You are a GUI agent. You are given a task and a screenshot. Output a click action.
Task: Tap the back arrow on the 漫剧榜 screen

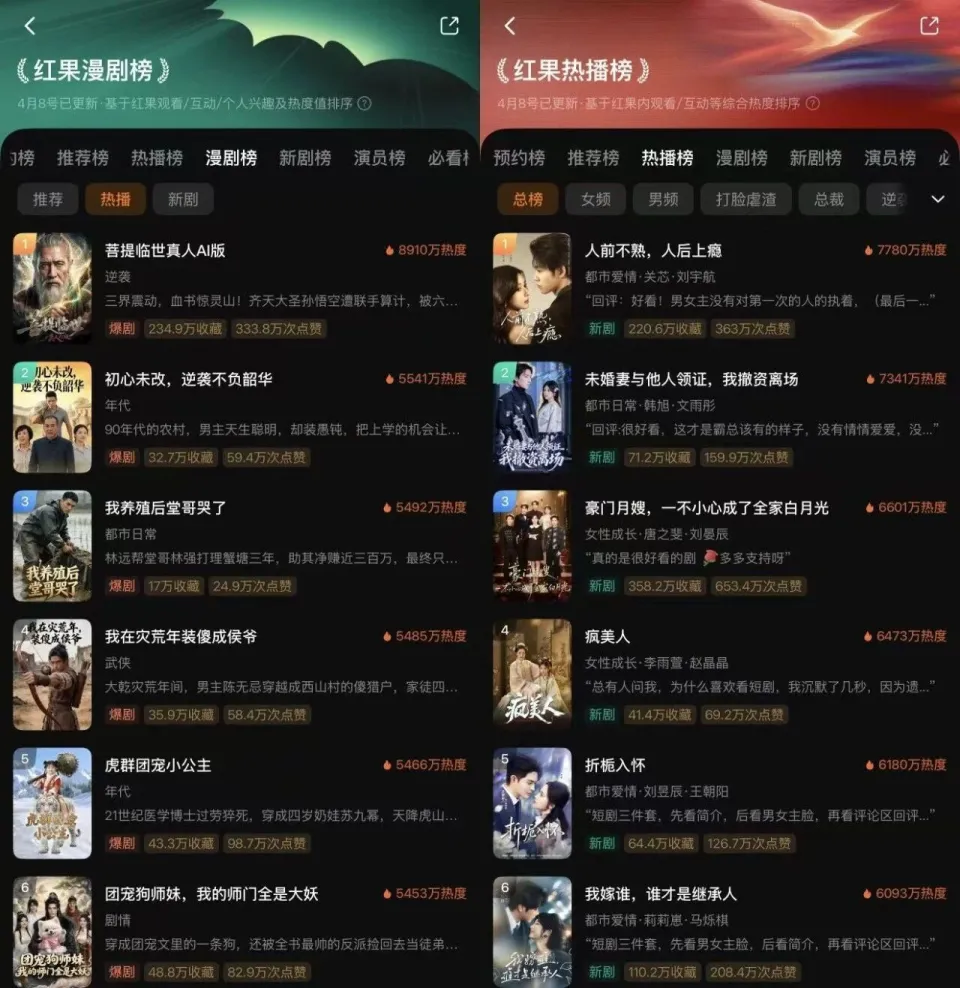click(28, 27)
